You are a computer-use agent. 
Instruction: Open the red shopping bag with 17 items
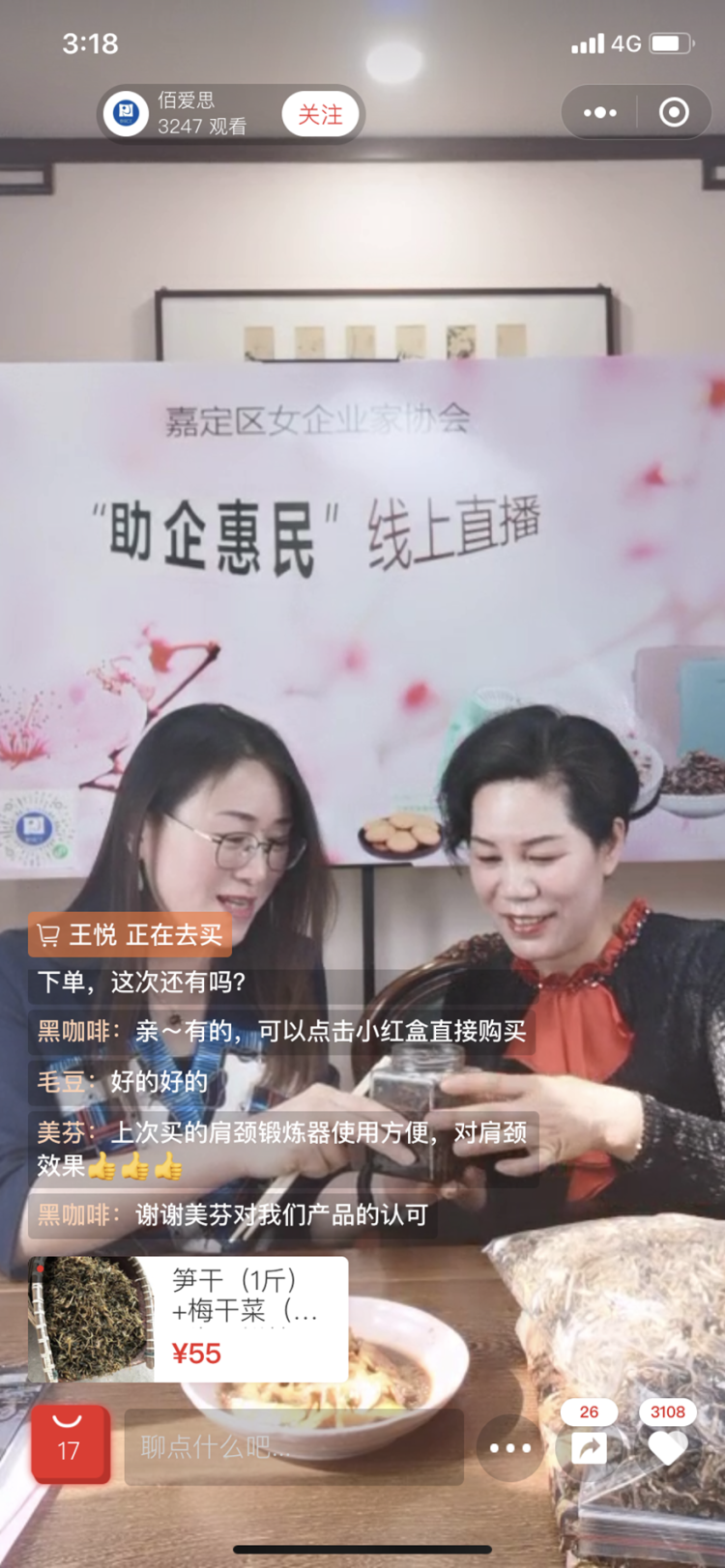click(x=69, y=1443)
